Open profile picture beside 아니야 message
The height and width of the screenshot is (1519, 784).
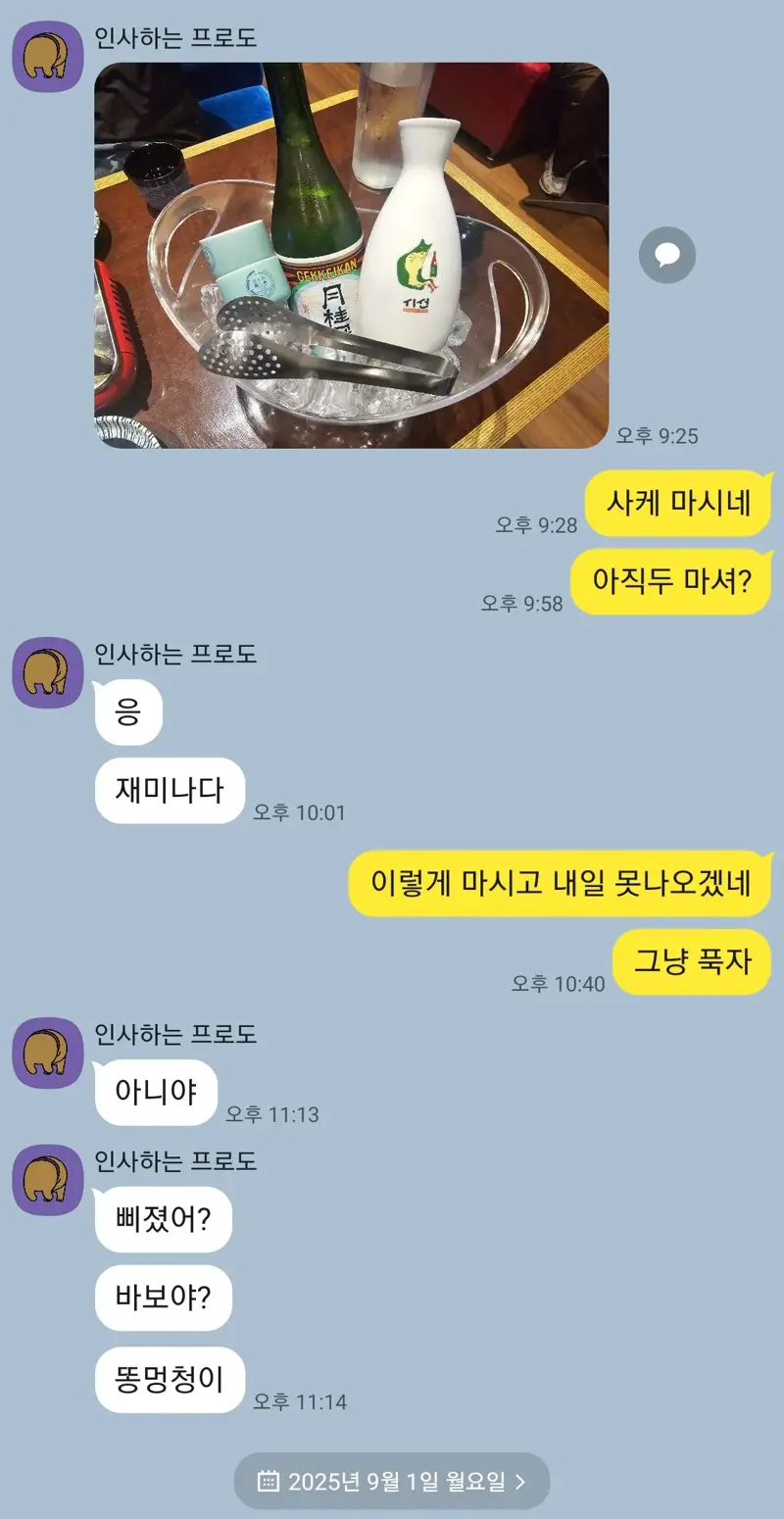pyautogui.click(x=47, y=1053)
